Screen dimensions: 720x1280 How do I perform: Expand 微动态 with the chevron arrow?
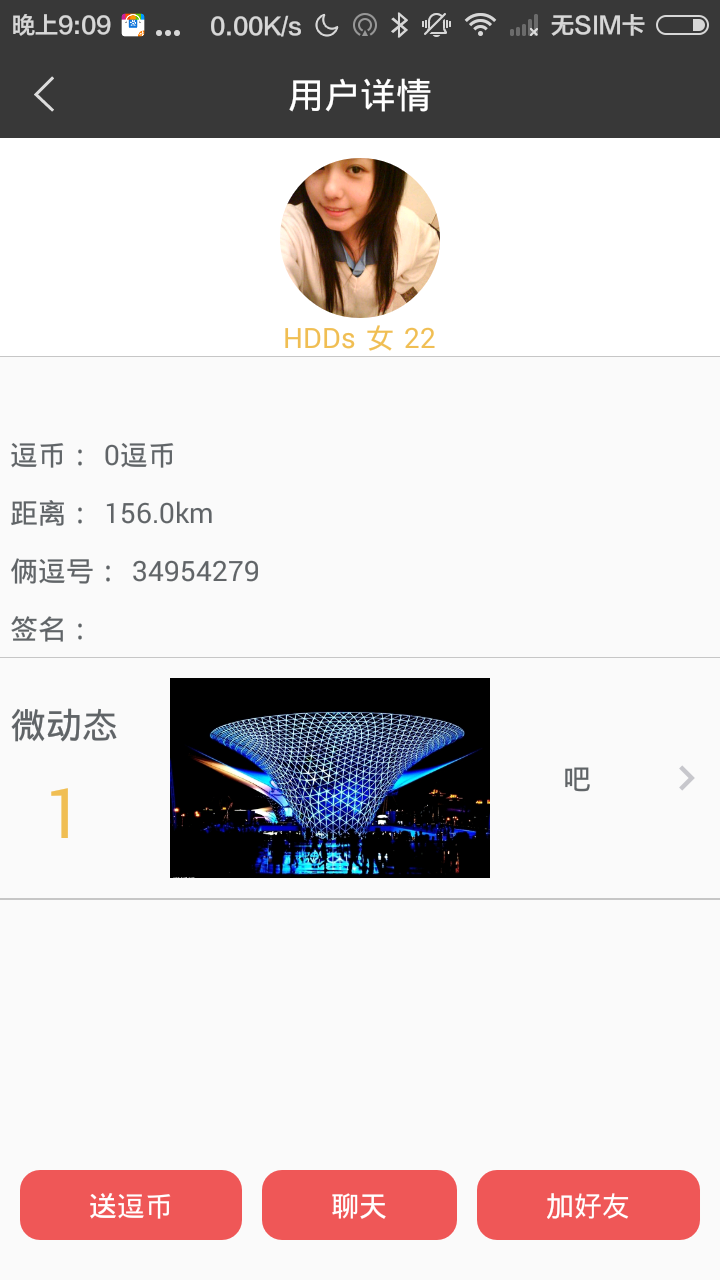pyautogui.click(x=686, y=778)
